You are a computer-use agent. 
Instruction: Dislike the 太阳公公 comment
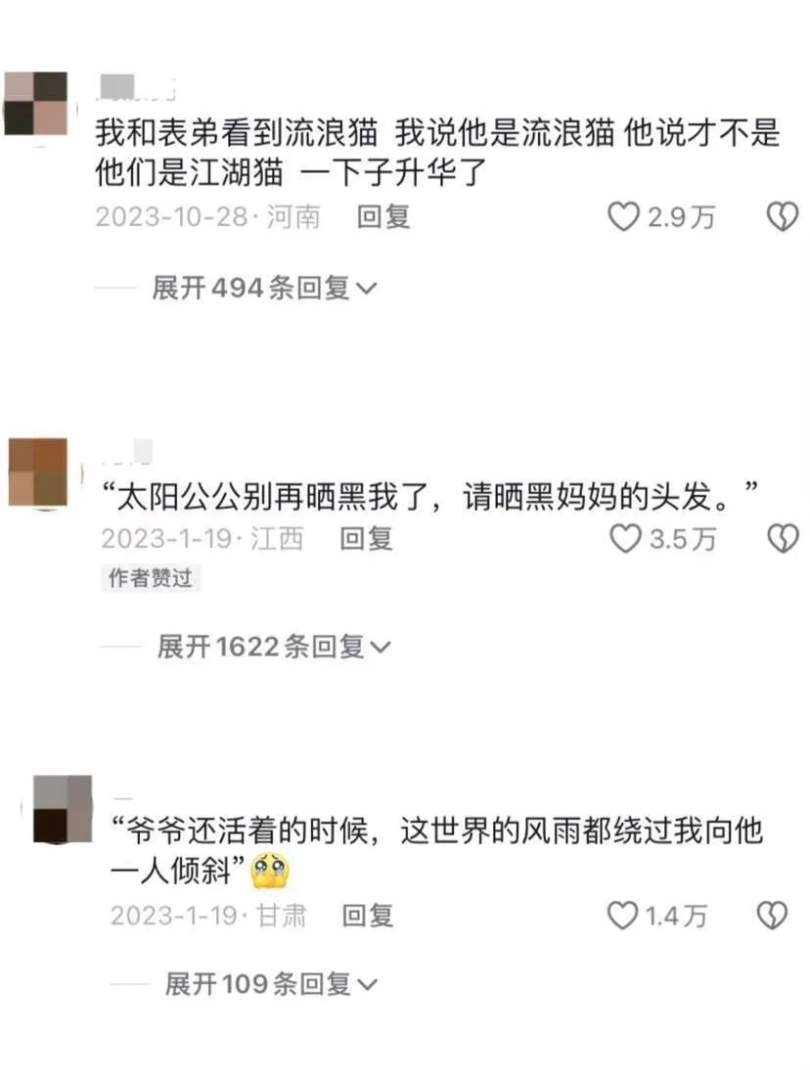coord(782,539)
